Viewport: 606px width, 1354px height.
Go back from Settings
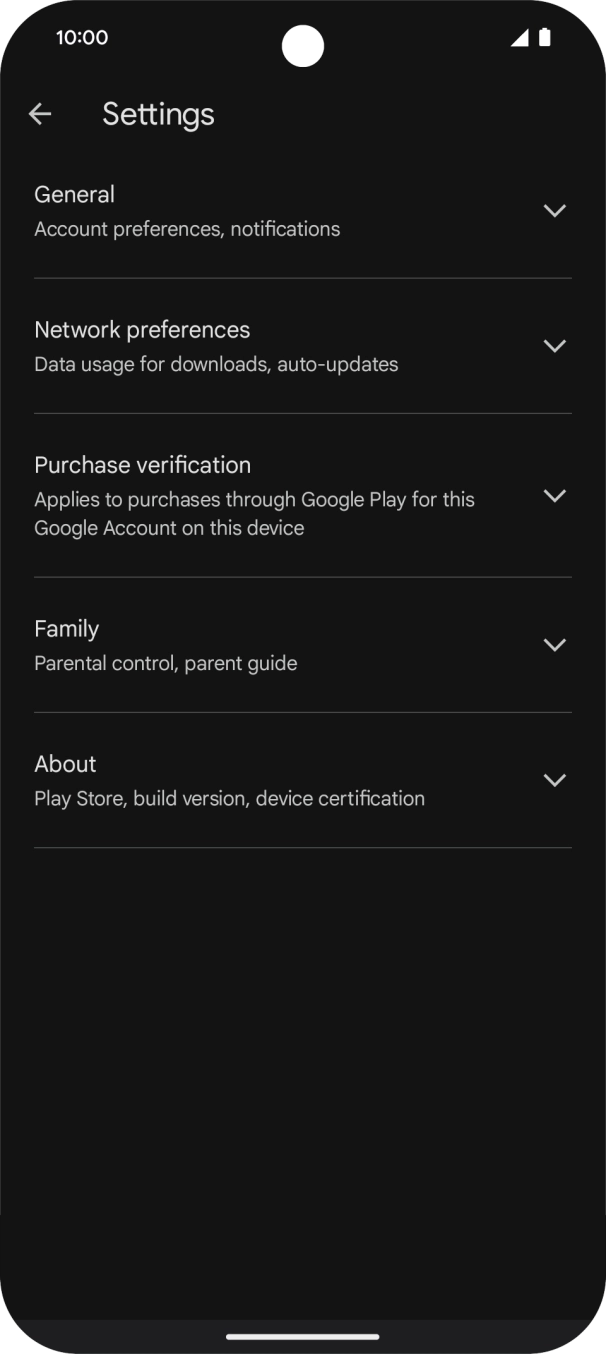pos(40,114)
